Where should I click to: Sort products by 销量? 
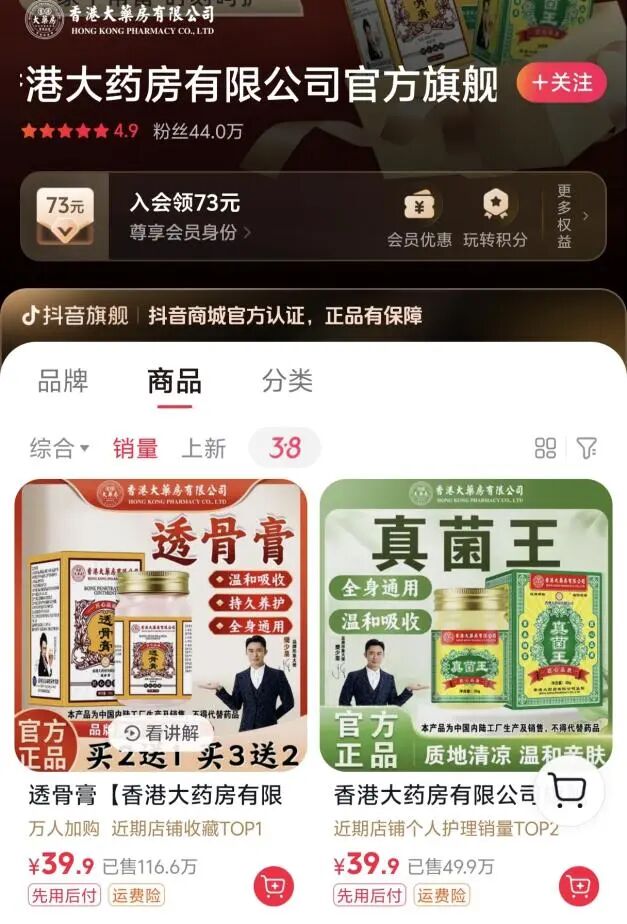[x=135, y=448]
